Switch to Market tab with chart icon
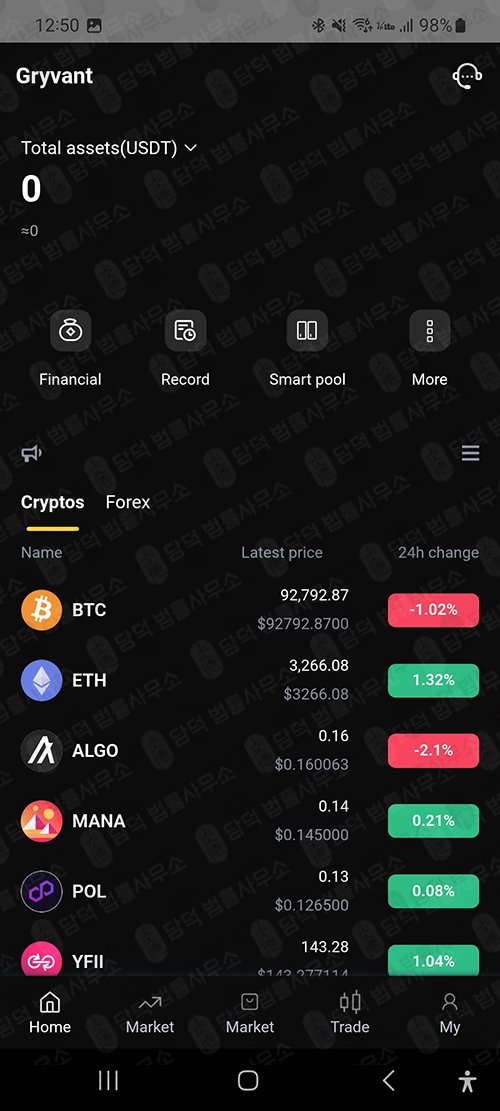The image size is (500, 1111). point(149,1013)
